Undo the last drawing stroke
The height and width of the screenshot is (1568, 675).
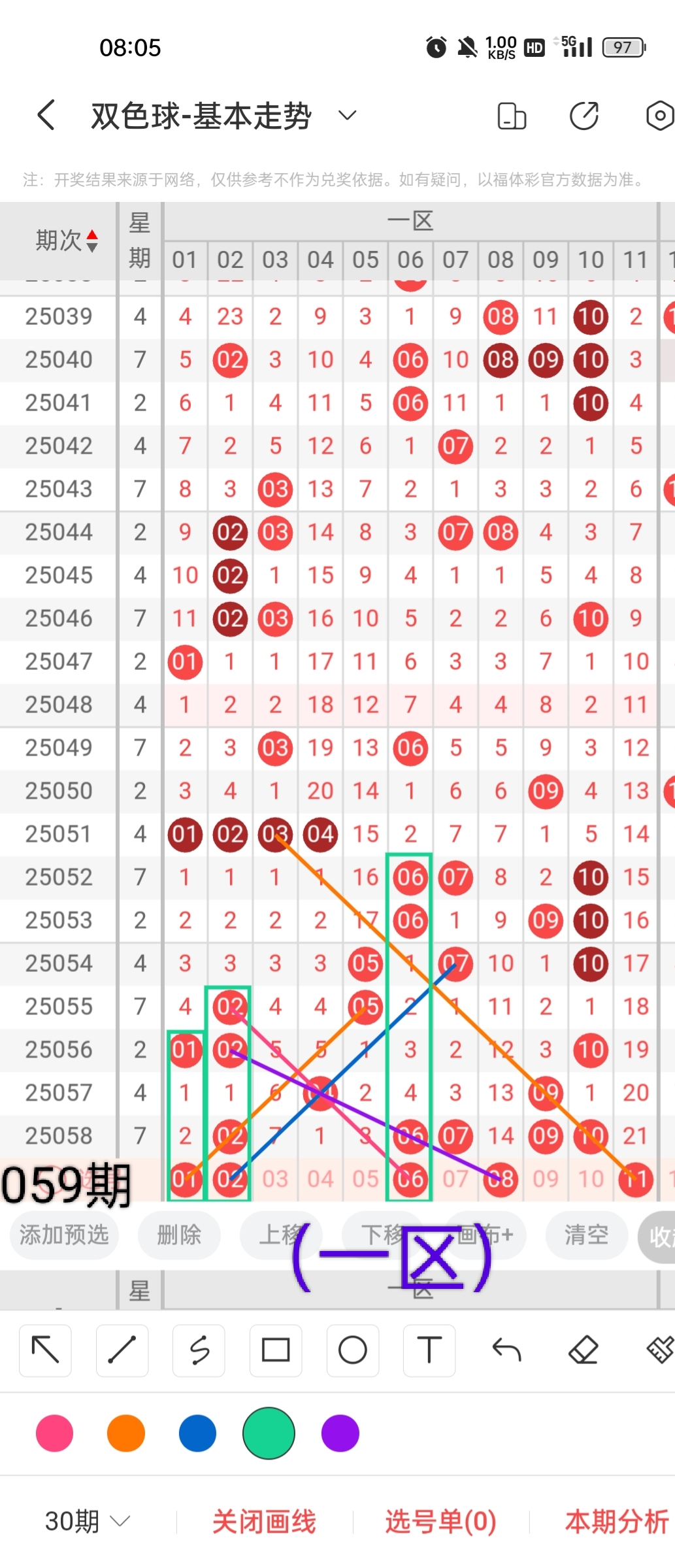(x=506, y=1350)
